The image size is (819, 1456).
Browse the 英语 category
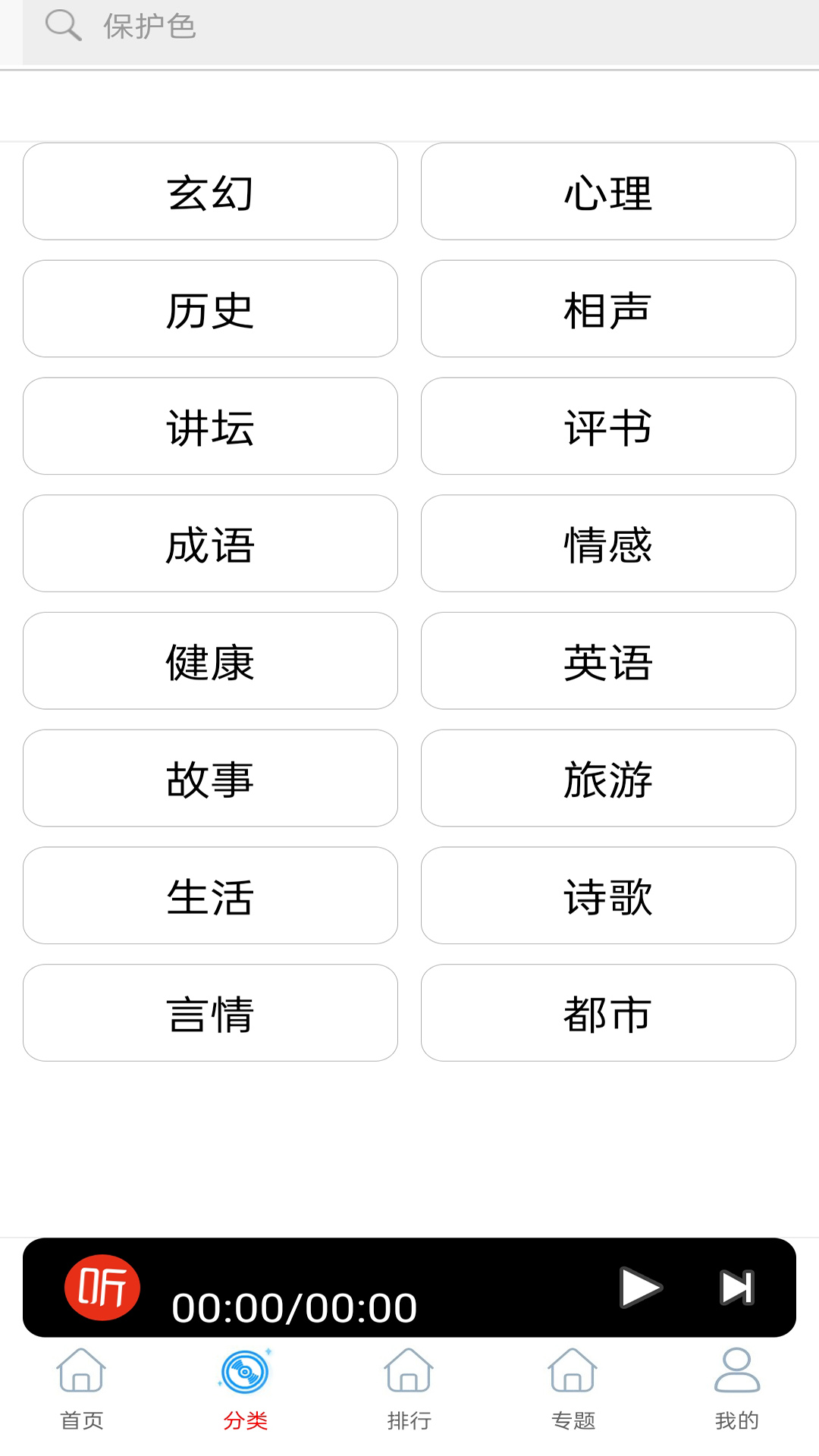pyautogui.click(x=608, y=661)
